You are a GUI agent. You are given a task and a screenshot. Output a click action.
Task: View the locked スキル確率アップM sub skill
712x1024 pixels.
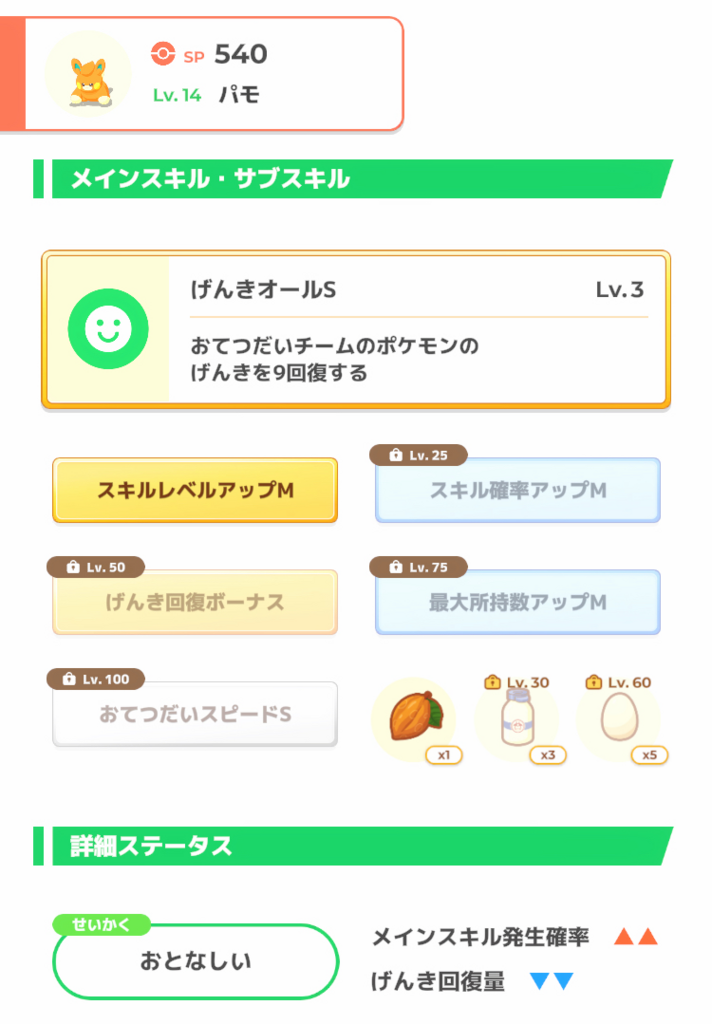tap(517, 490)
